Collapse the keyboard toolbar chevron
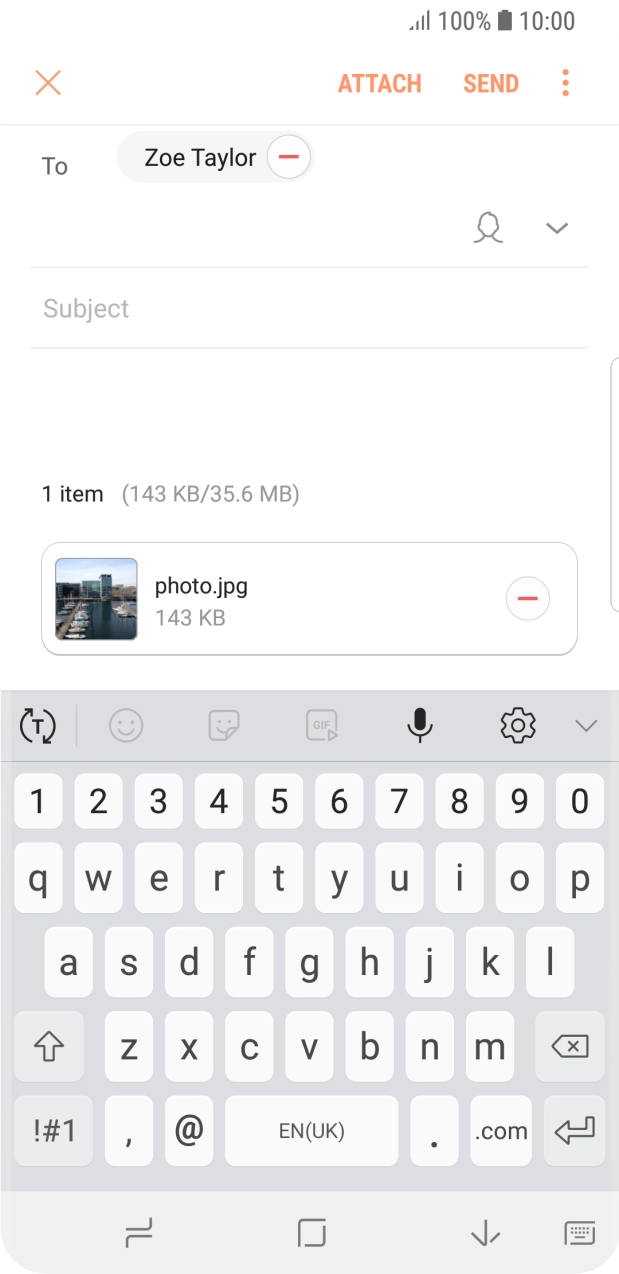This screenshot has width=619, height=1274. click(586, 725)
